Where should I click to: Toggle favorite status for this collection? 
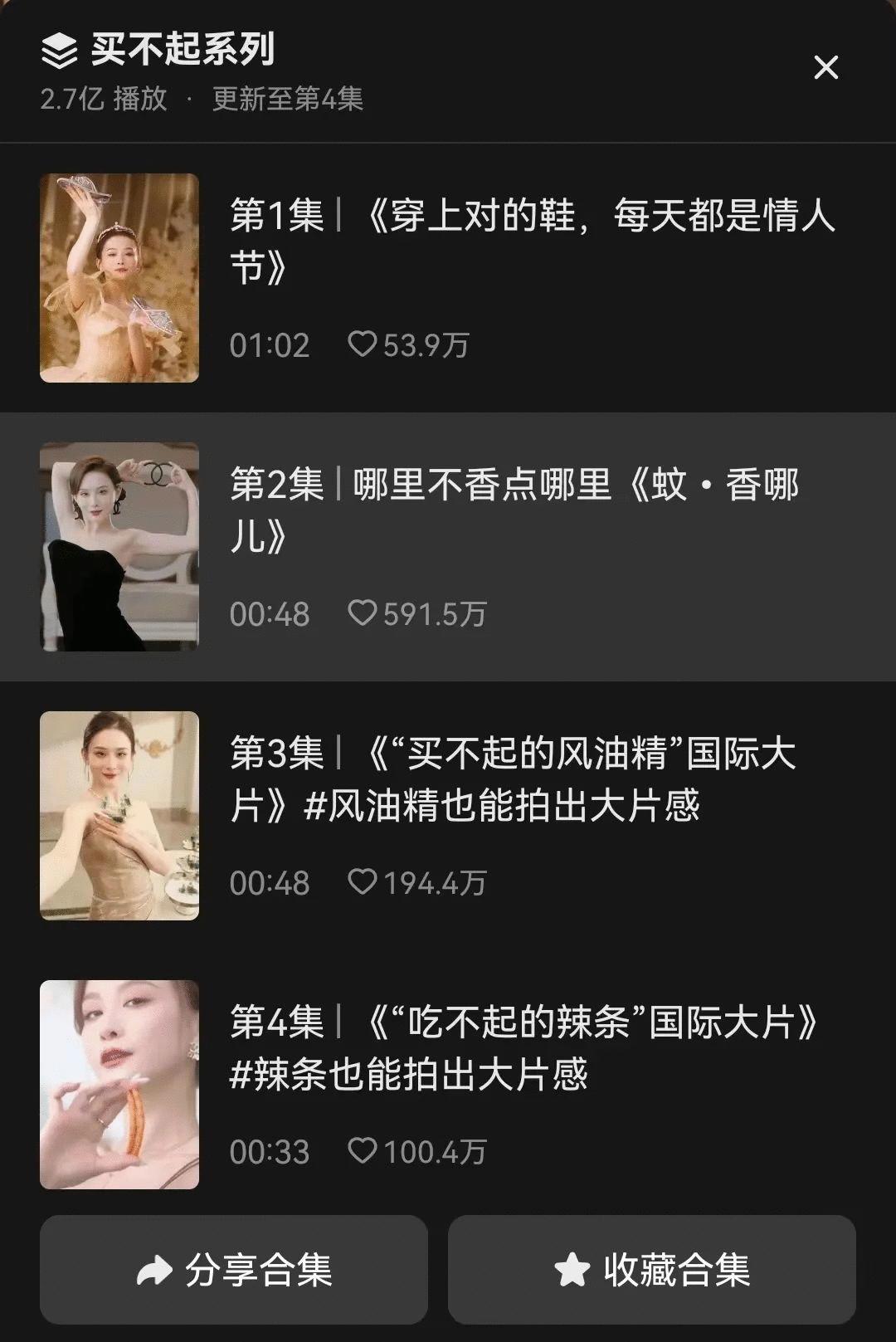(655, 1268)
